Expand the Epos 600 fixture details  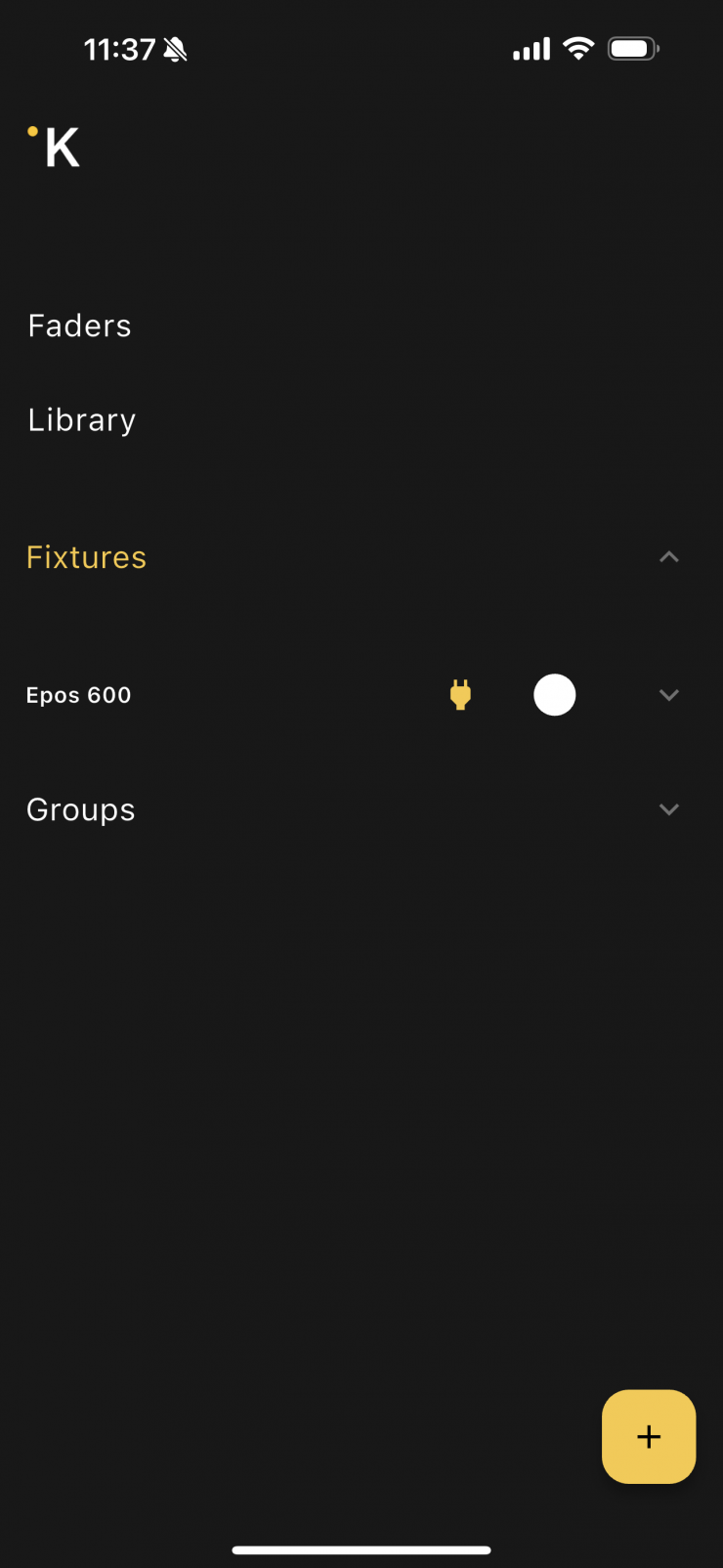668,695
